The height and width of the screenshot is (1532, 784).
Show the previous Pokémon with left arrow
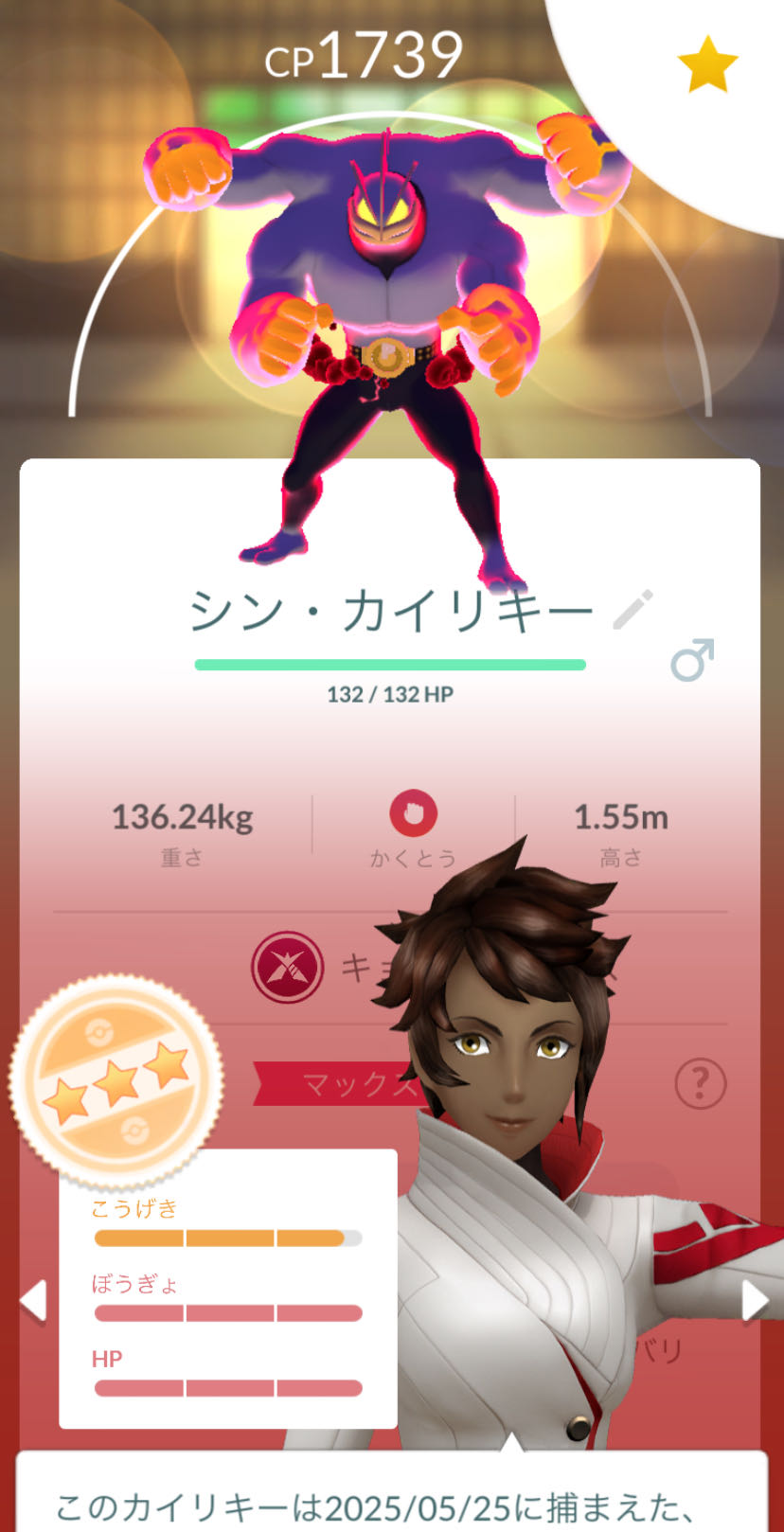pos(33,1300)
